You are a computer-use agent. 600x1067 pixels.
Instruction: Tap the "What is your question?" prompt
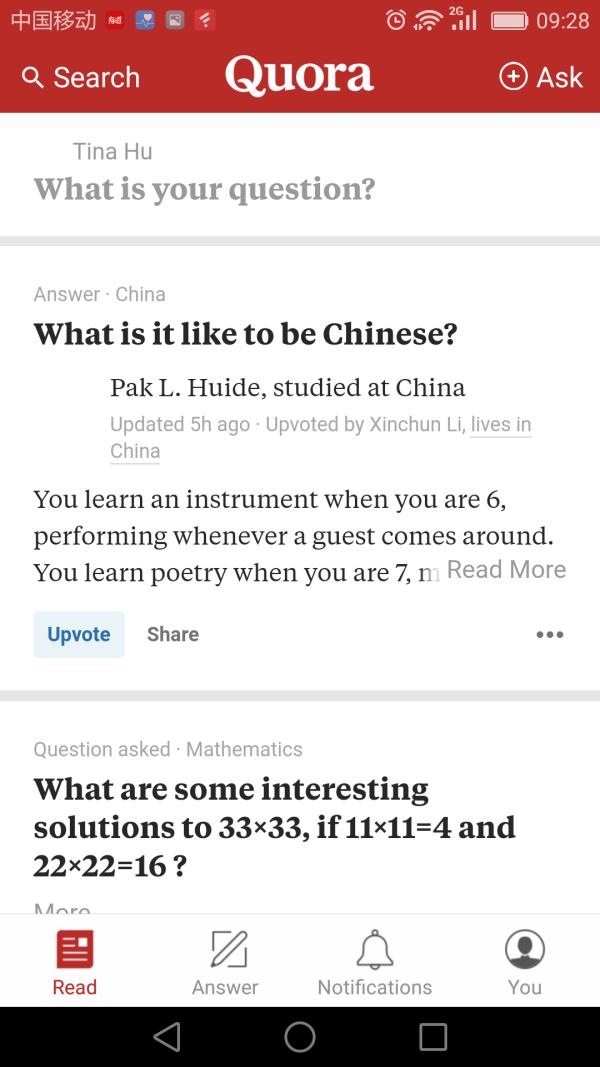click(x=205, y=189)
